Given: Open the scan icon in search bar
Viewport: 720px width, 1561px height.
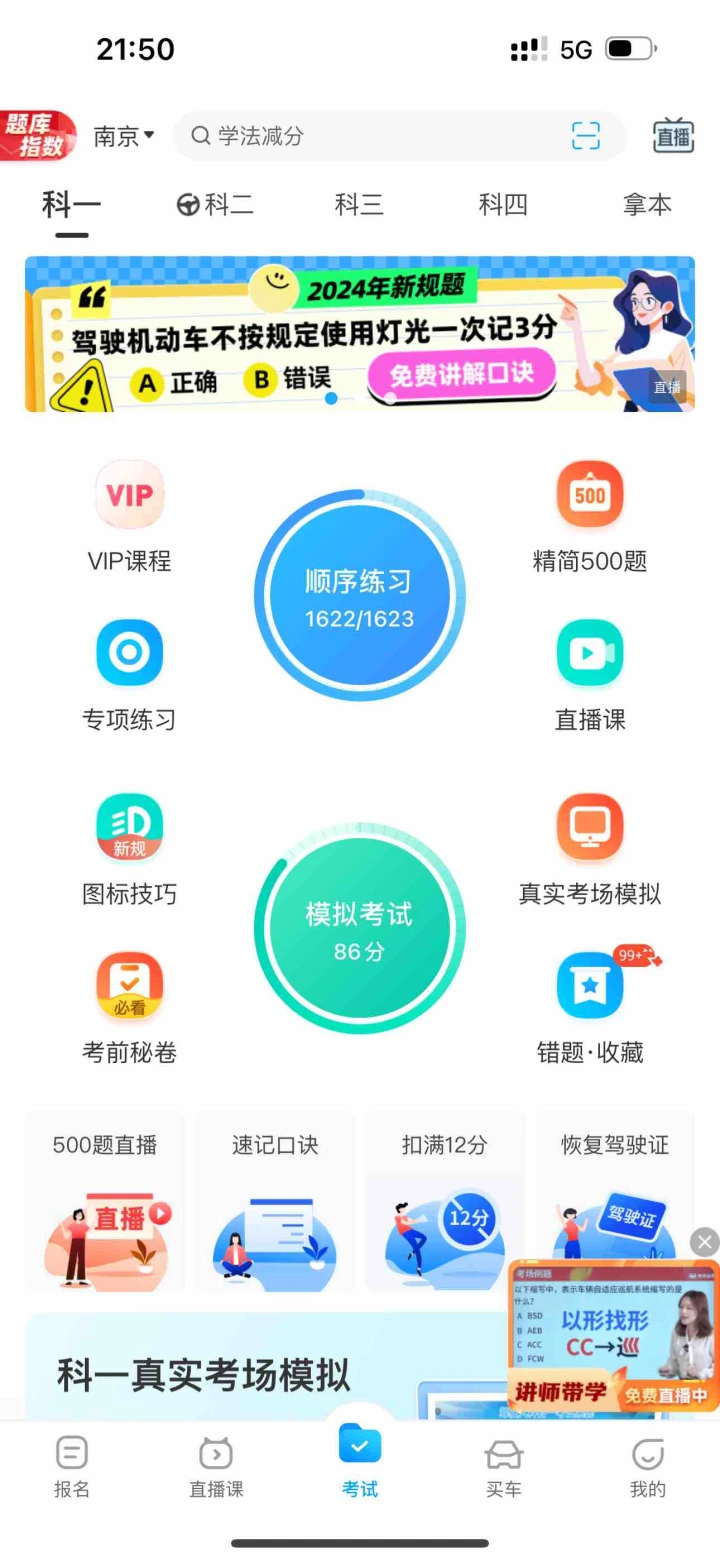Looking at the screenshot, I should (586, 136).
